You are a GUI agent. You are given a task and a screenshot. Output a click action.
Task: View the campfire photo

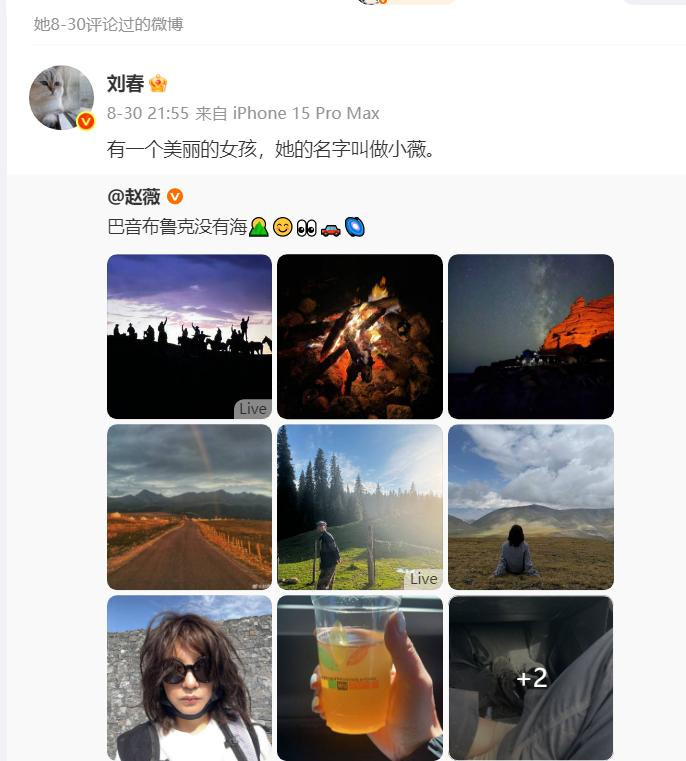(x=359, y=336)
